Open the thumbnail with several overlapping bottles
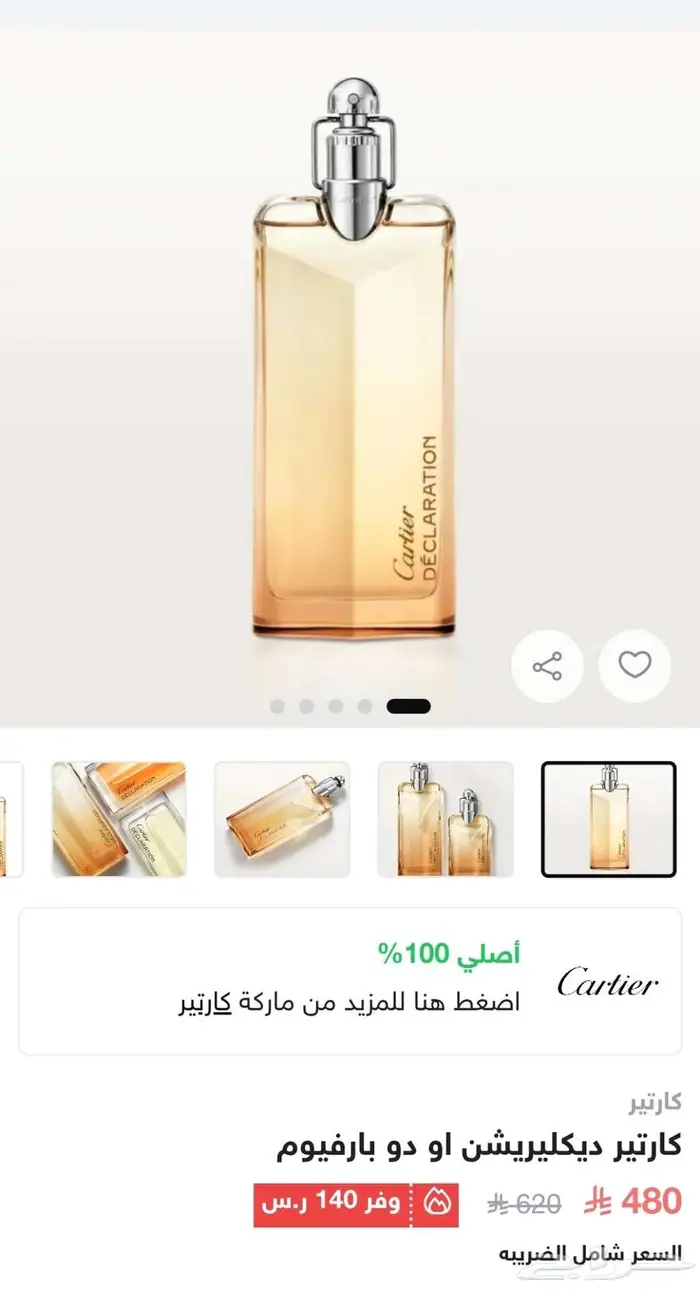Viewport: 700px width, 1290px height. click(119, 819)
